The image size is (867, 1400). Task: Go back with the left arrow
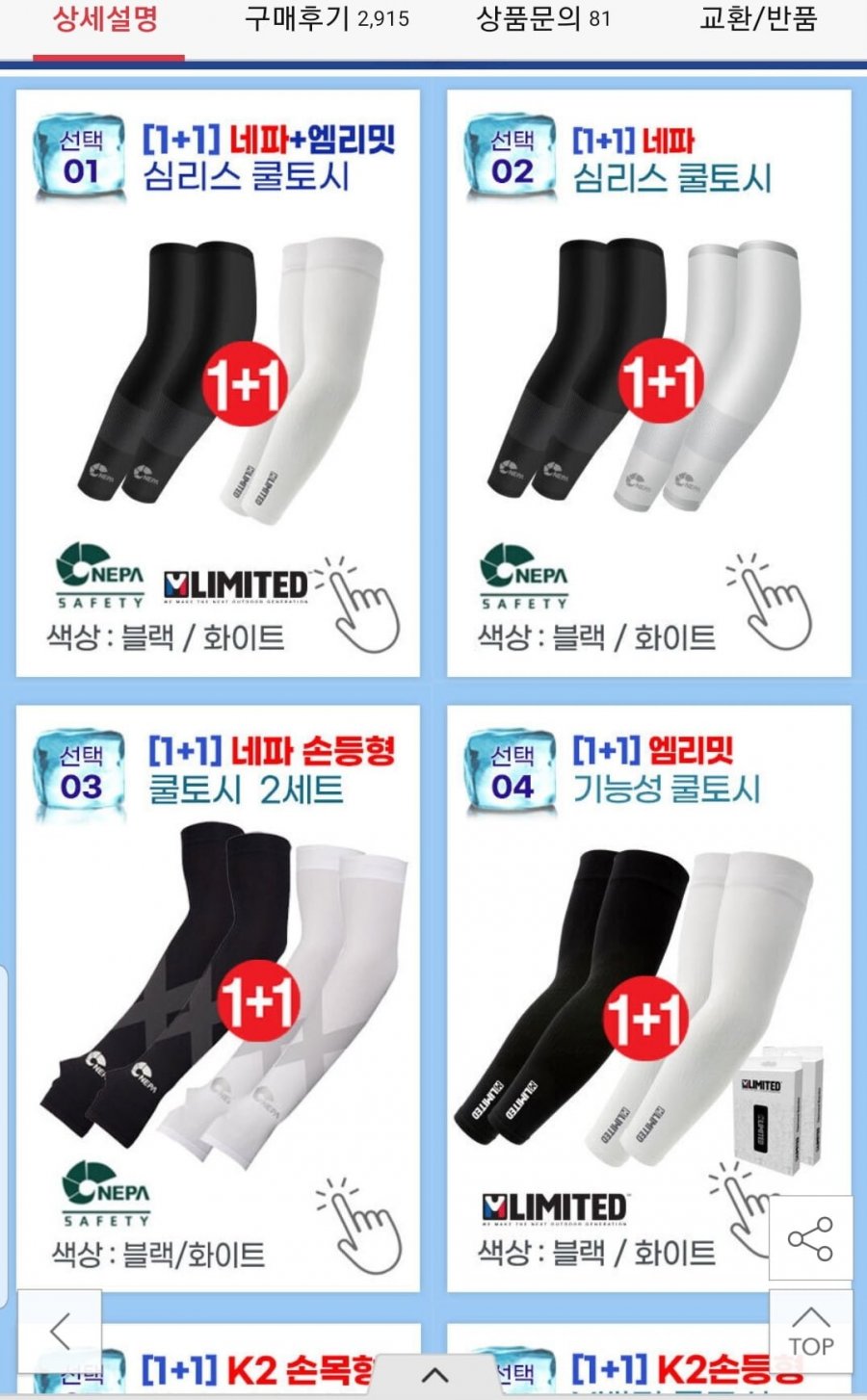coord(60,1333)
